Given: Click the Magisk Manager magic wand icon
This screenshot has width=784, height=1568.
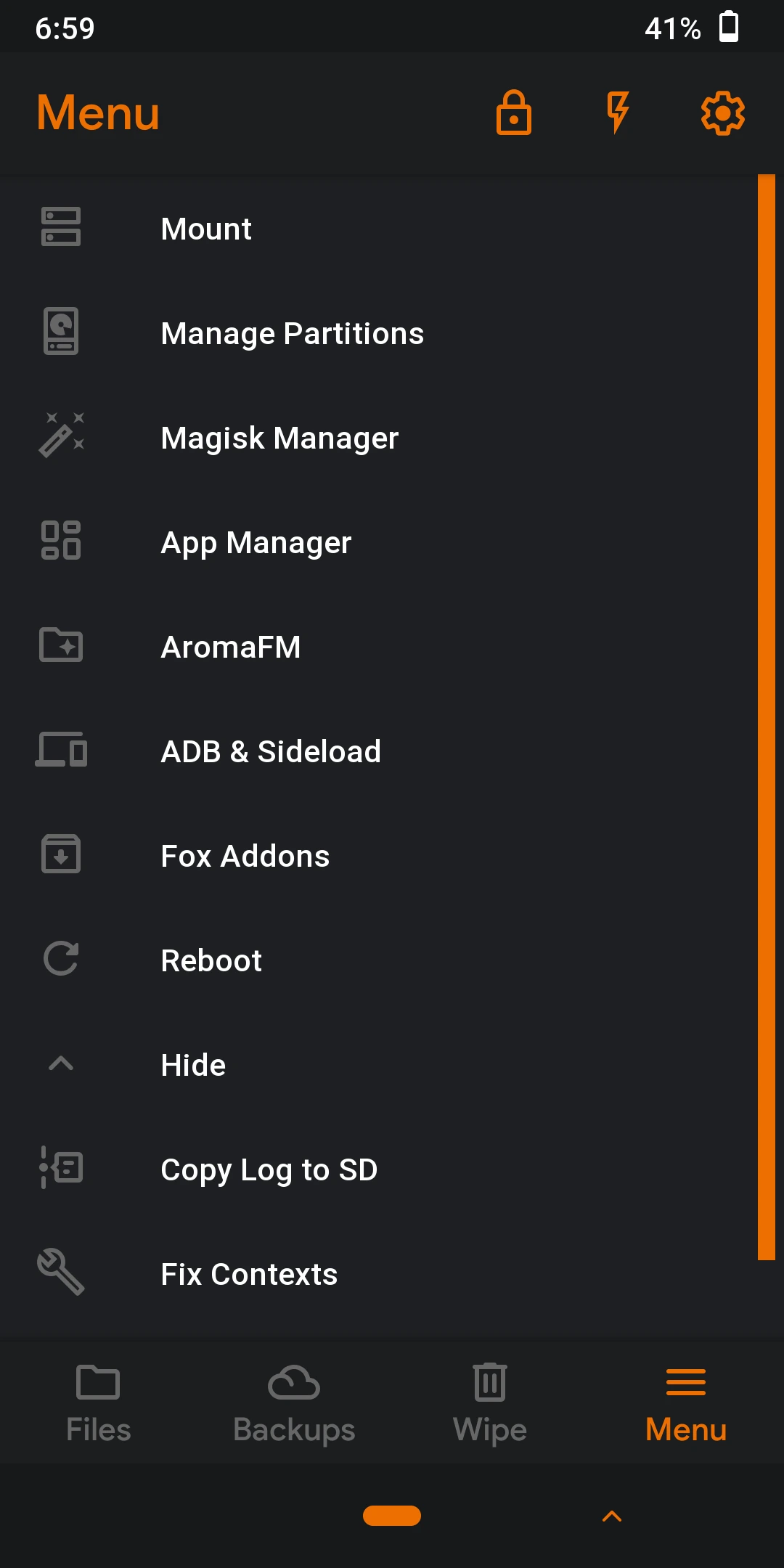Looking at the screenshot, I should pyautogui.click(x=61, y=436).
